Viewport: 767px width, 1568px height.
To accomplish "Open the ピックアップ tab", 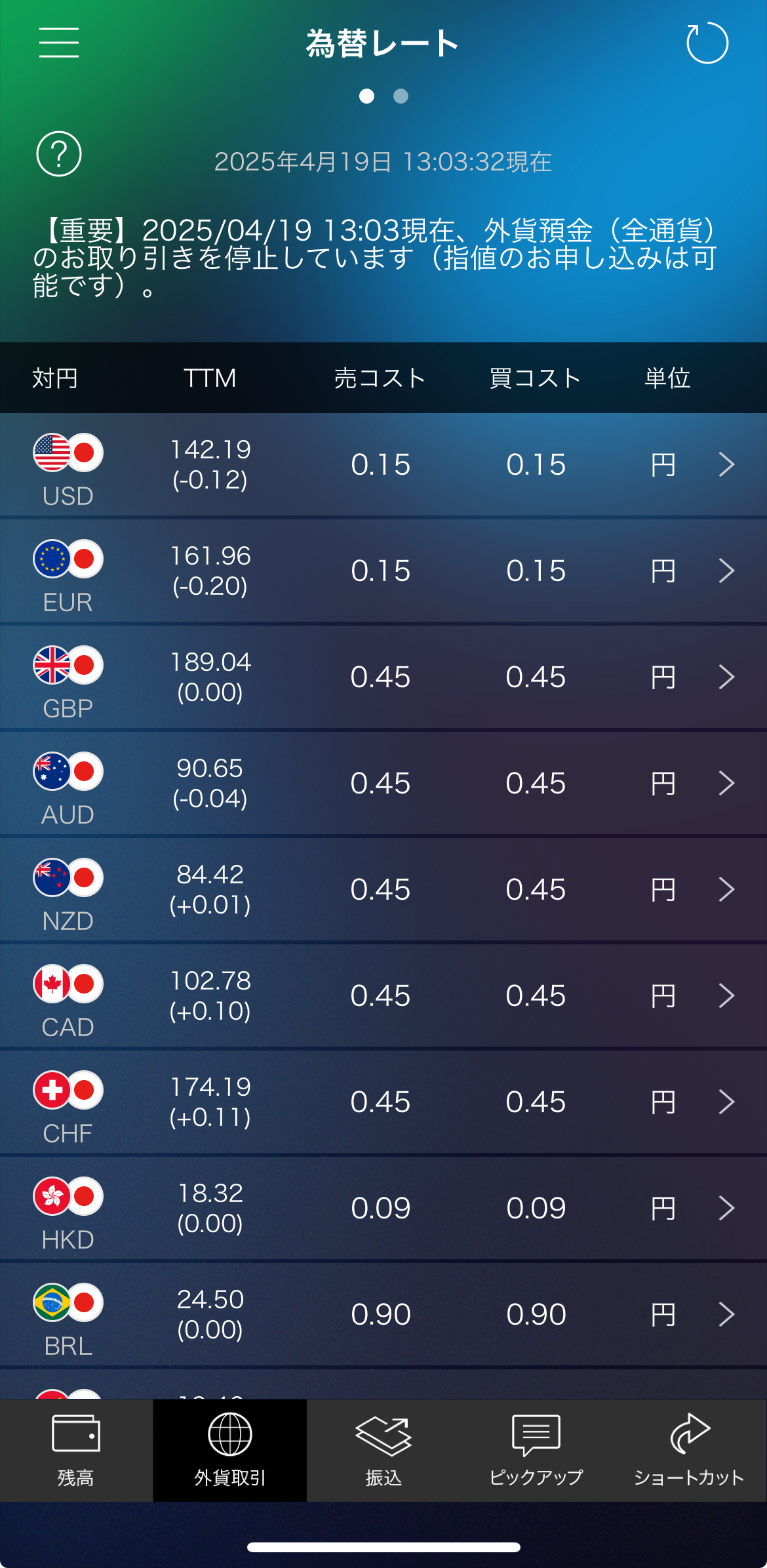I will pos(536,1450).
